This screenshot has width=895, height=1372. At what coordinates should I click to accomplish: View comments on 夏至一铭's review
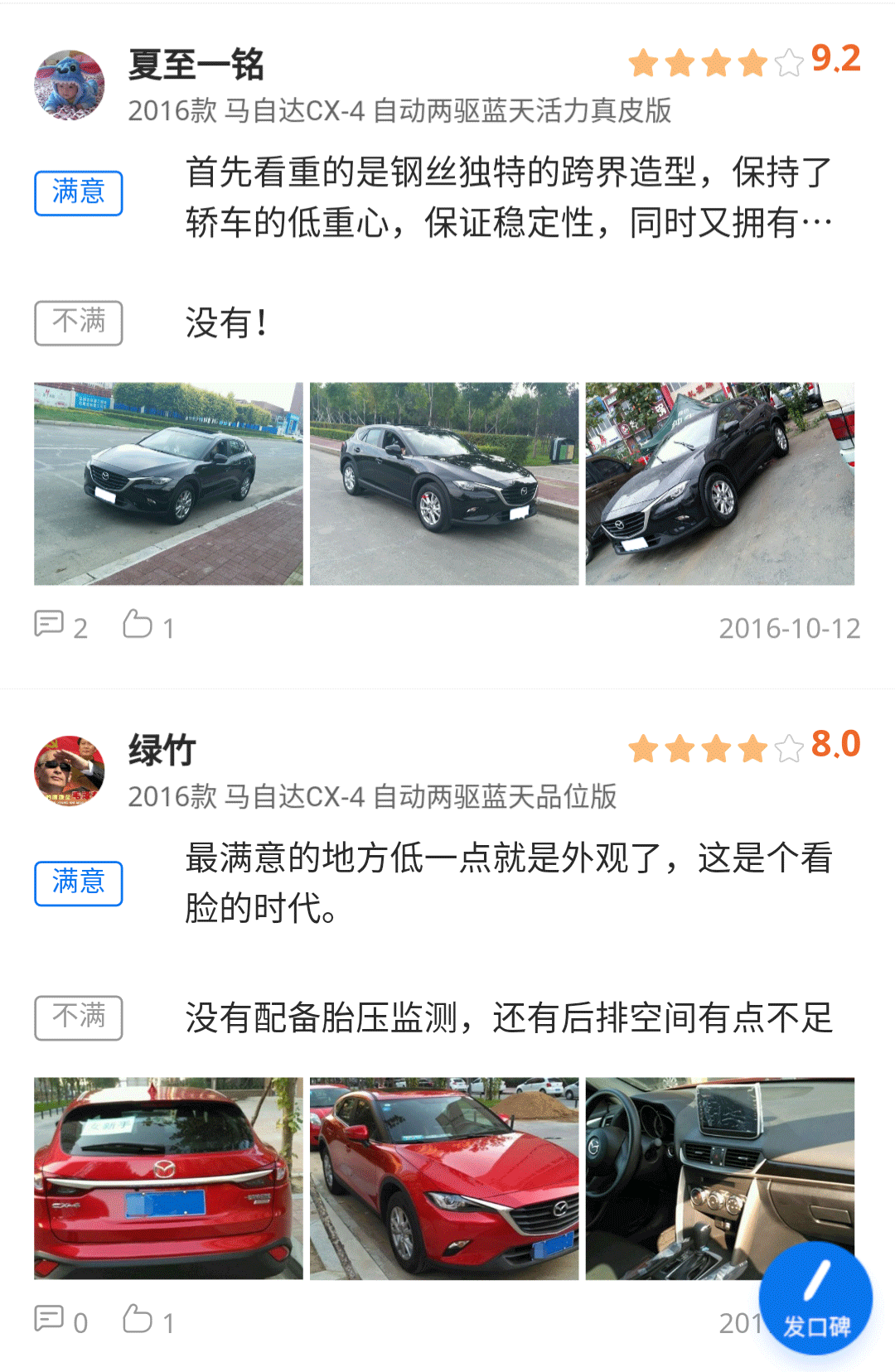pos(60,626)
